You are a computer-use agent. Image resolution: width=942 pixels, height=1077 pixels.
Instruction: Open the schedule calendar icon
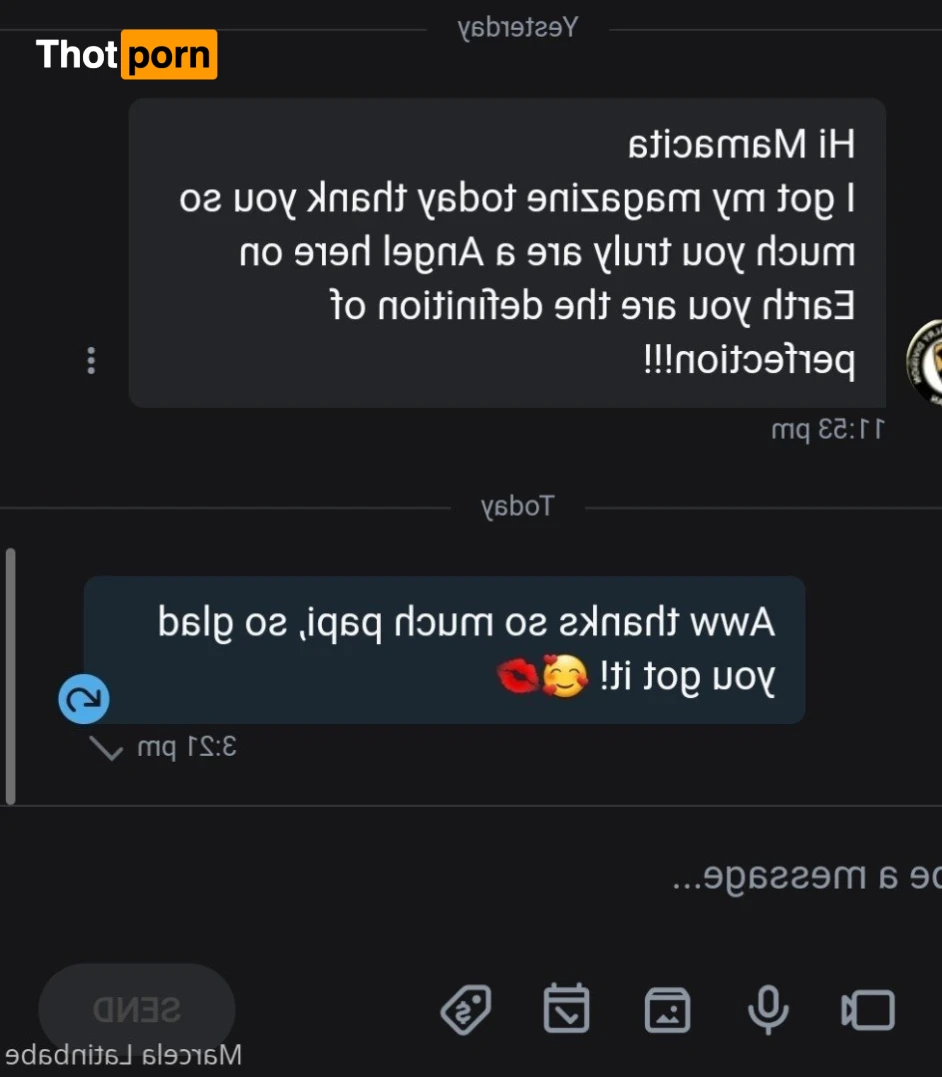click(566, 1009)
